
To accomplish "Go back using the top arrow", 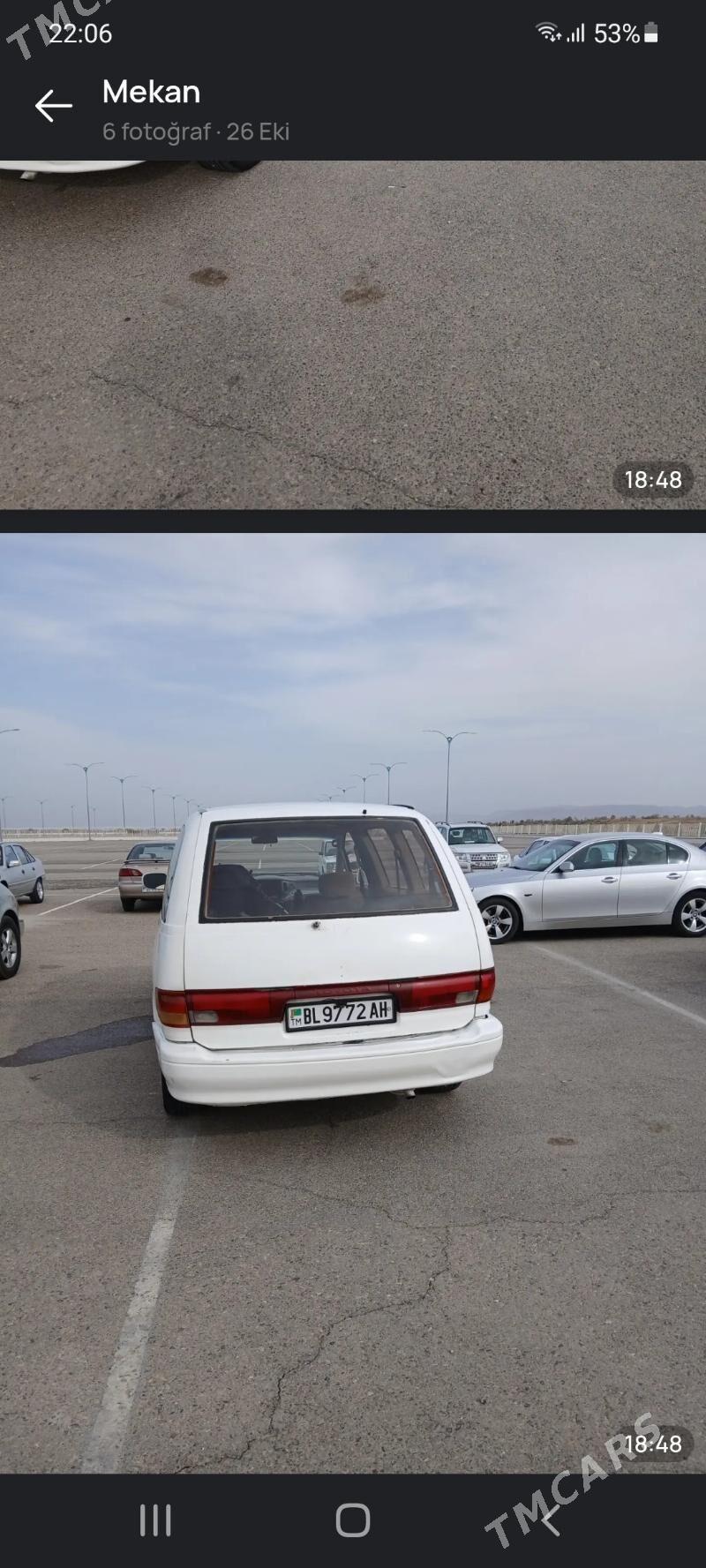I will (53, 106).
